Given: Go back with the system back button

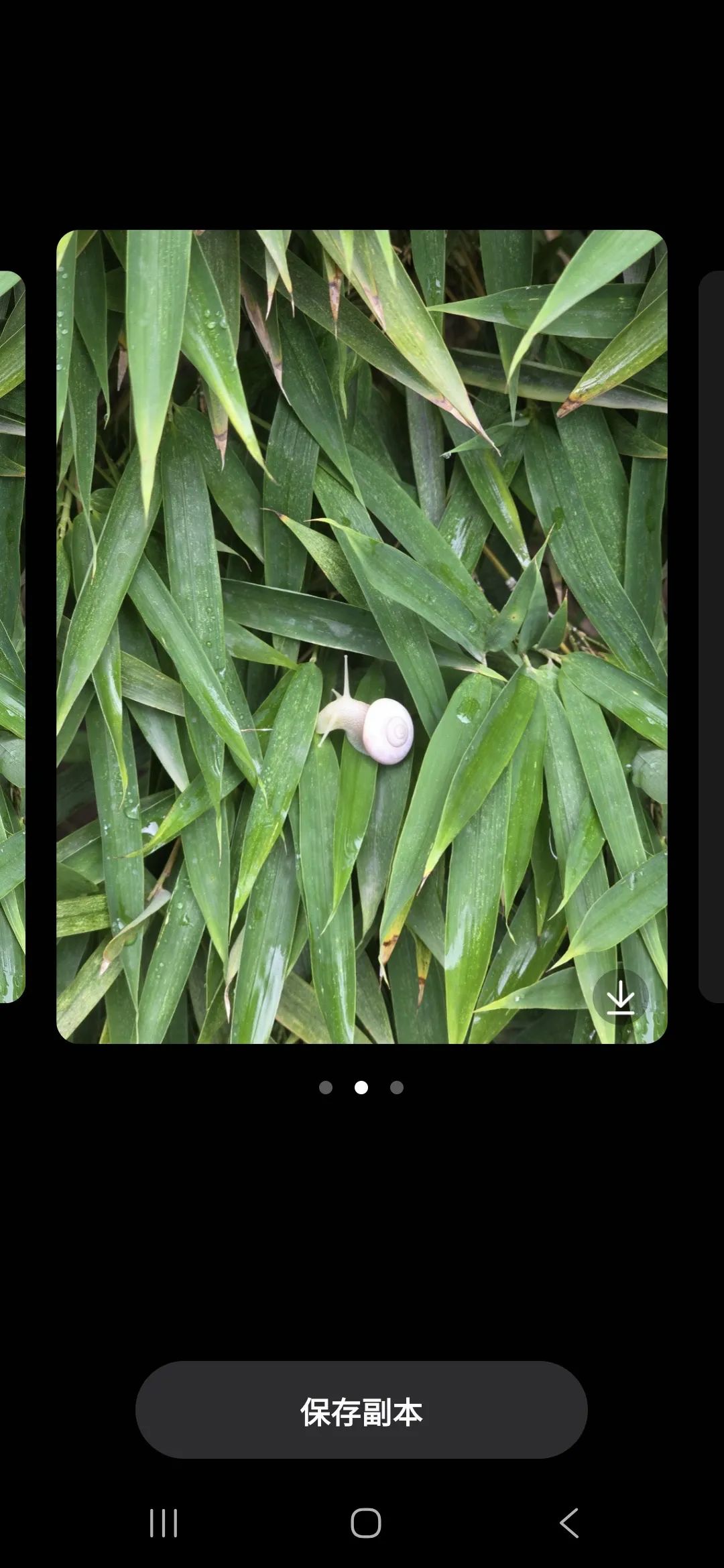Looking at the screenshot, I should point(568,1523).
